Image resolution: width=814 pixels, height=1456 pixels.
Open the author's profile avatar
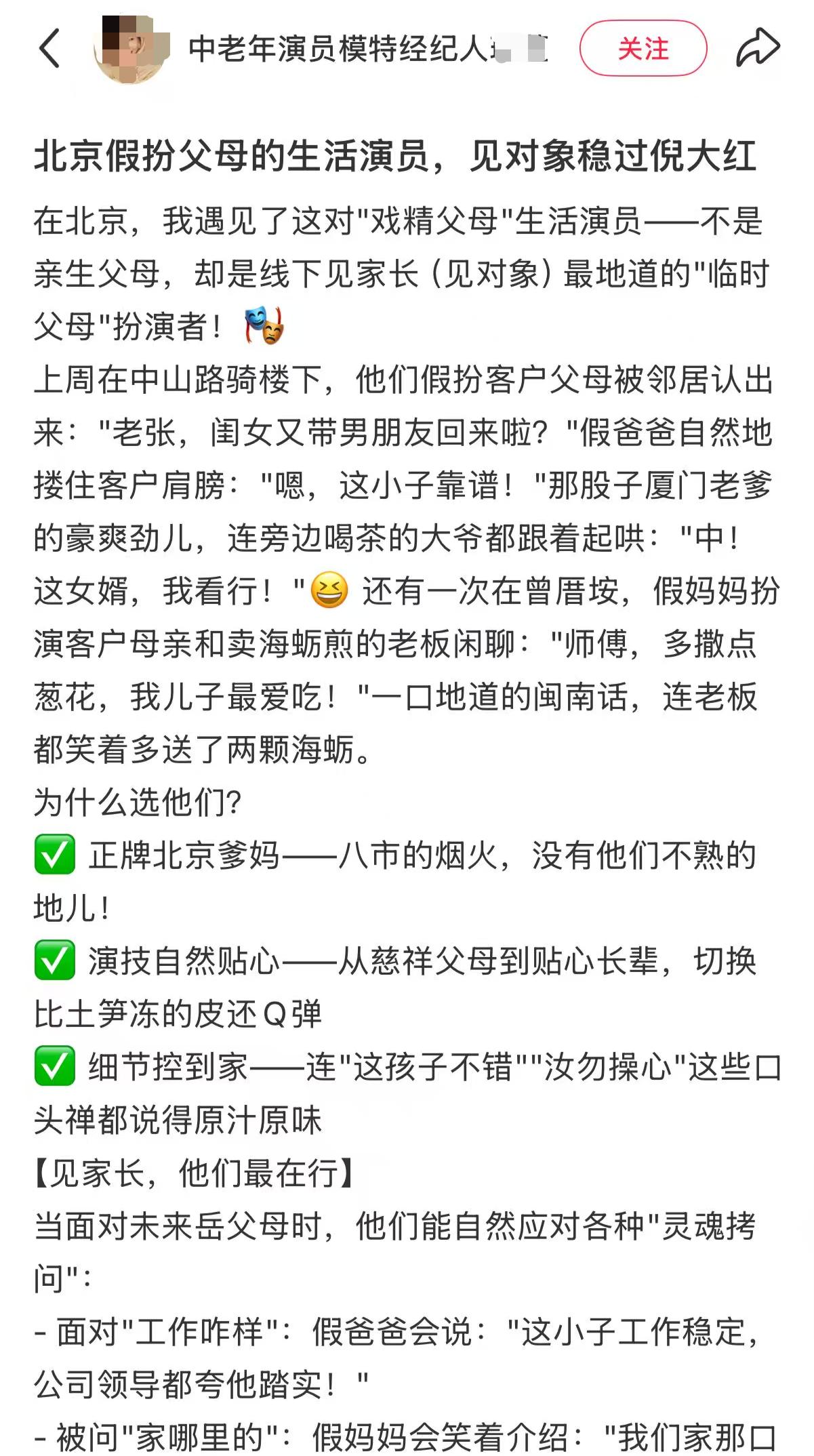point(131,49)
